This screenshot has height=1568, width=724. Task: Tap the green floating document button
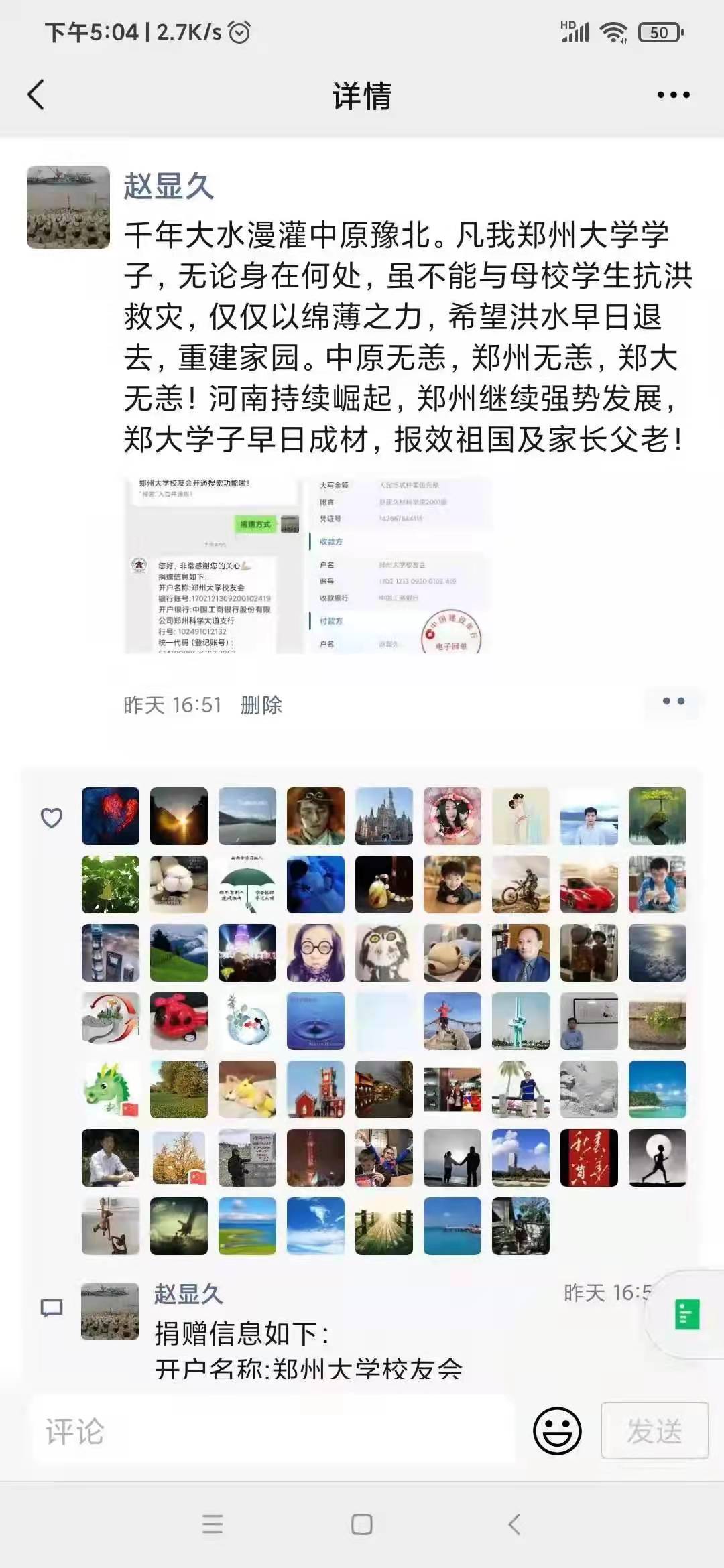click(x=687, y=1314)
